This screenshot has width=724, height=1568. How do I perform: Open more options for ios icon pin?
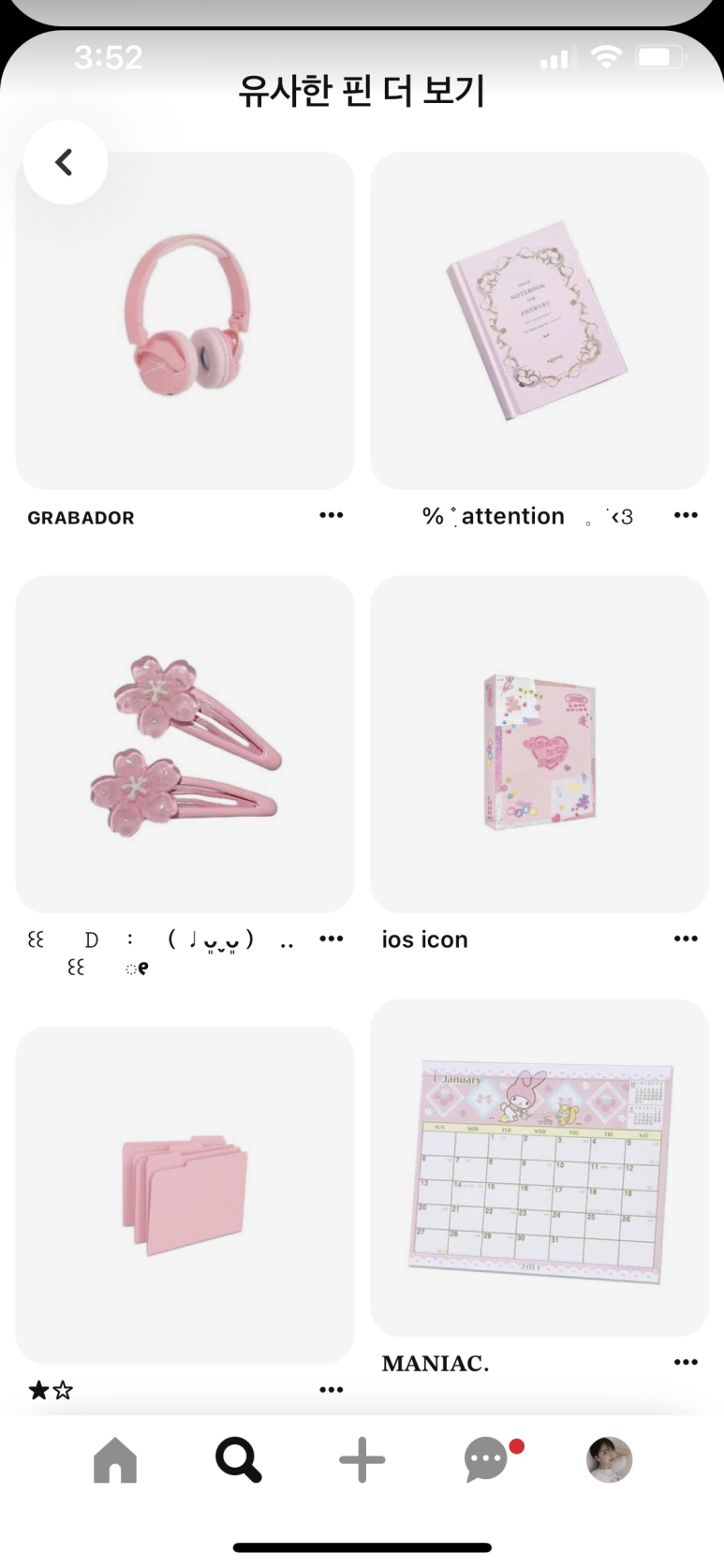coord(686,939)
